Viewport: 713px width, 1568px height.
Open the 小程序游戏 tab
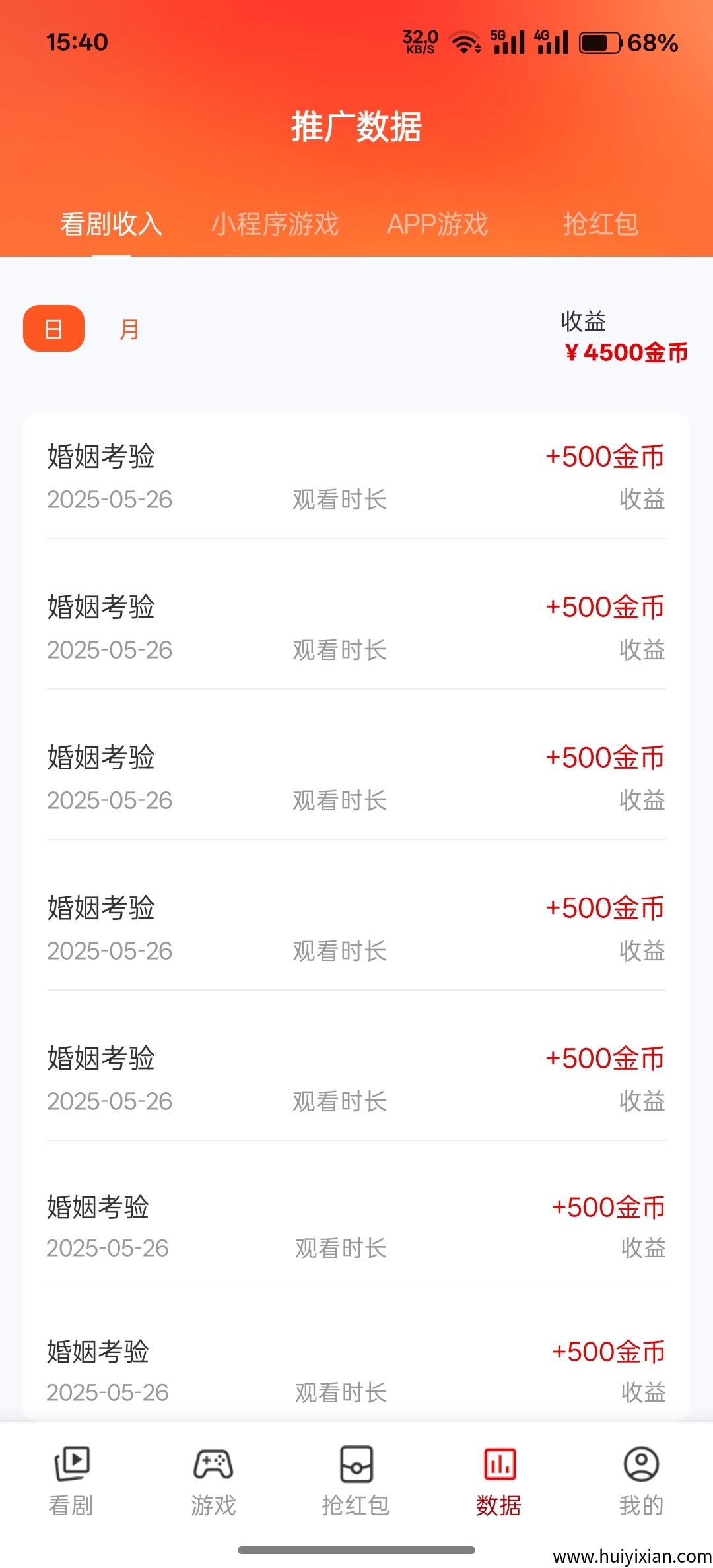coord(275,224)
